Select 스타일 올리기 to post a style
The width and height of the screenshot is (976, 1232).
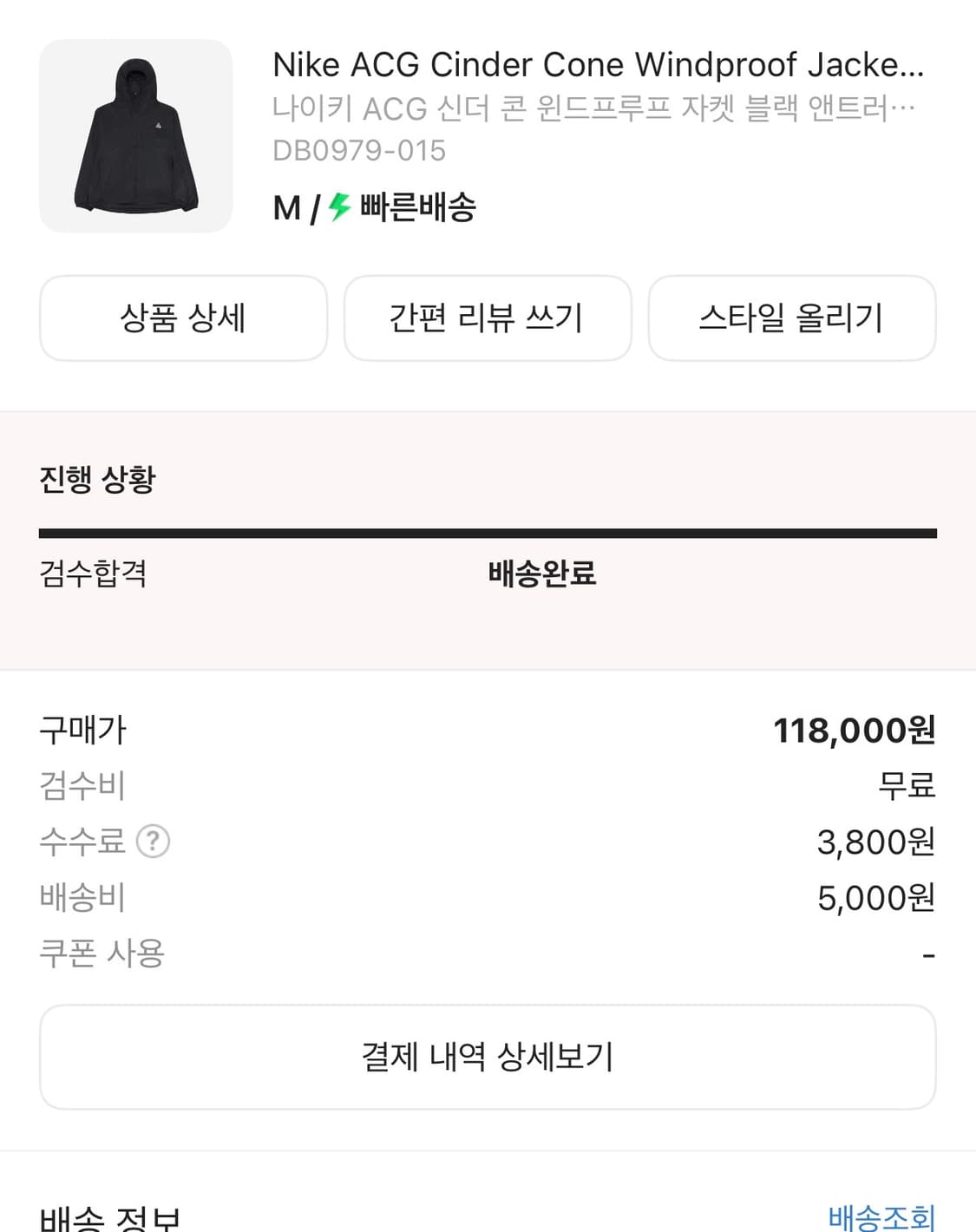792,318
